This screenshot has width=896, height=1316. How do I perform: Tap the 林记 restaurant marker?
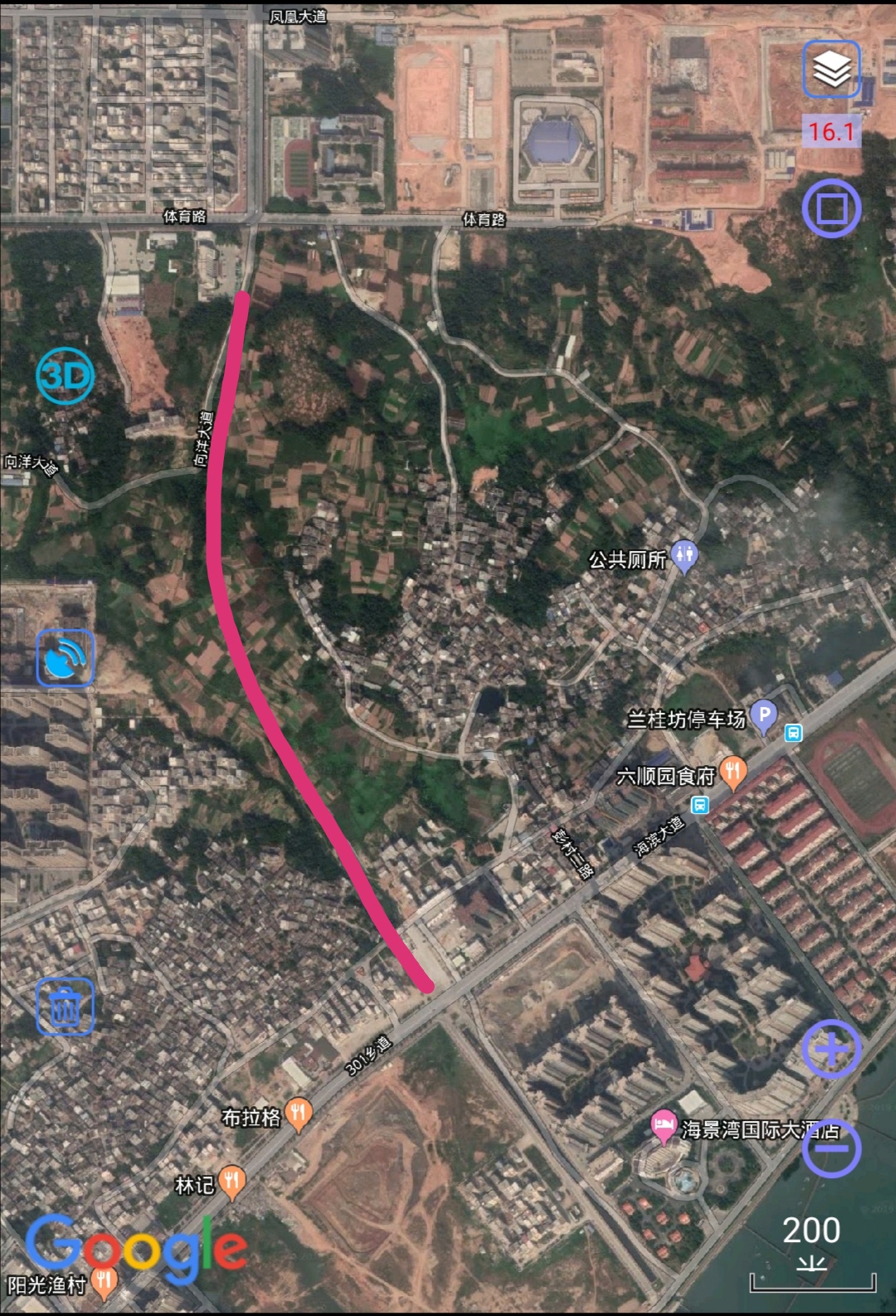point(232,1182)
